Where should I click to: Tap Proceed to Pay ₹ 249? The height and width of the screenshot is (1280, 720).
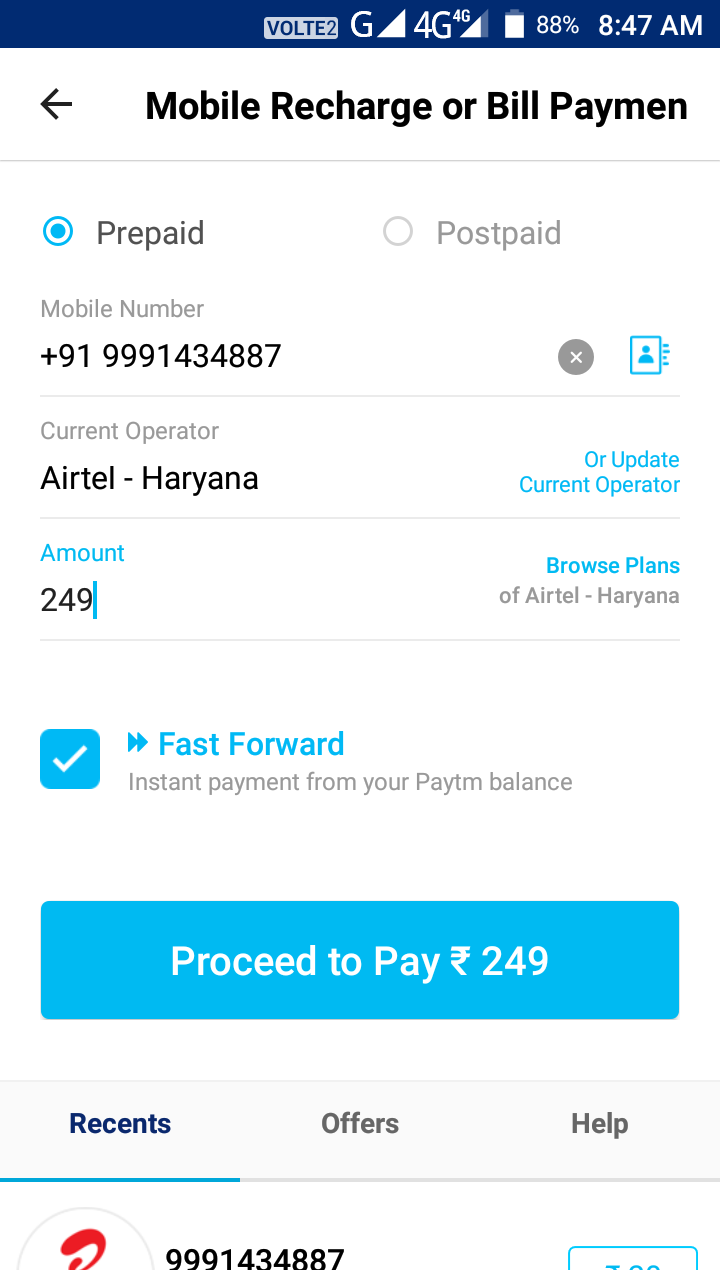pos(360,961)
